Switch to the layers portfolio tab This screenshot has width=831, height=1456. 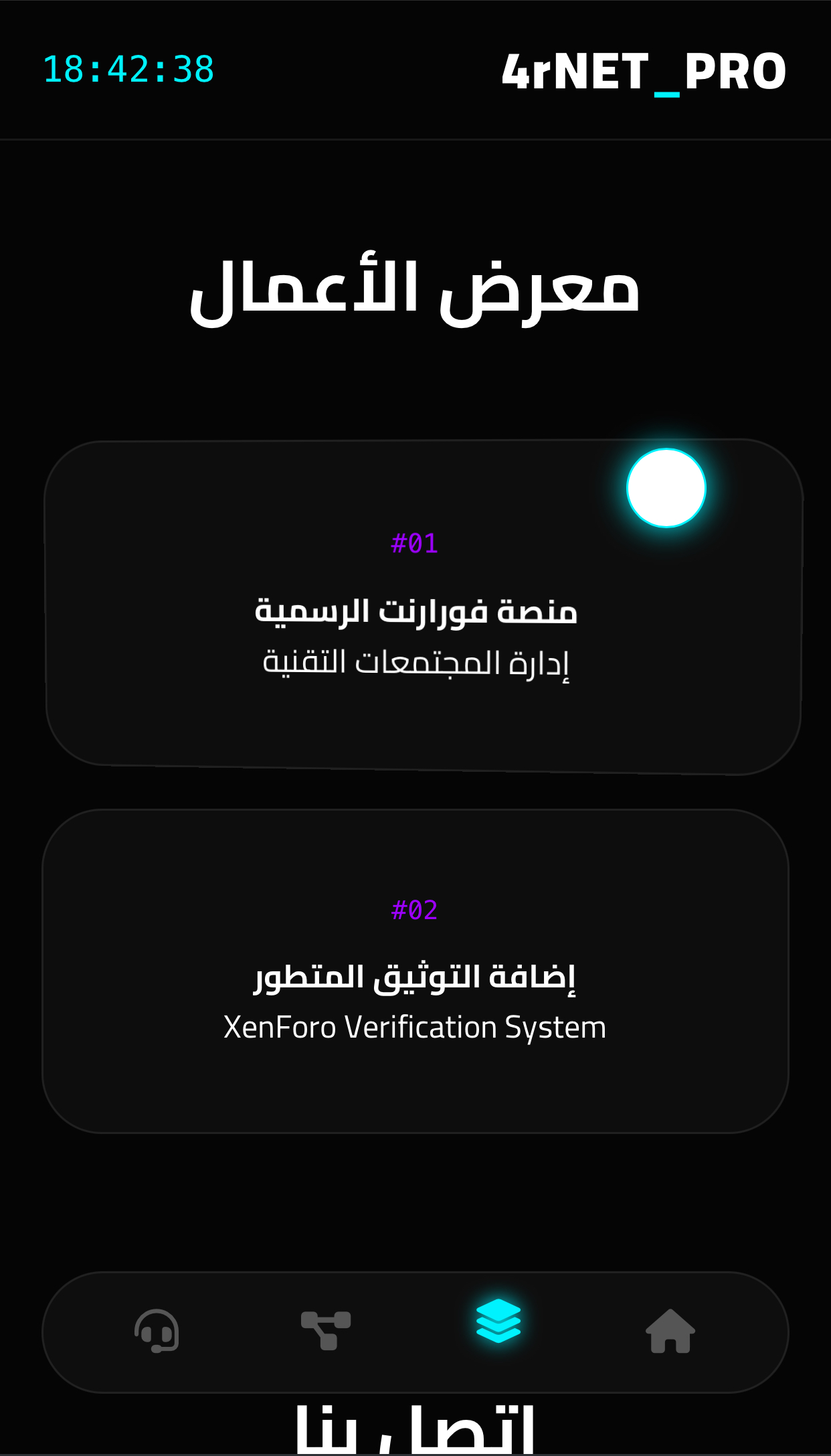tap(498, 1321)
